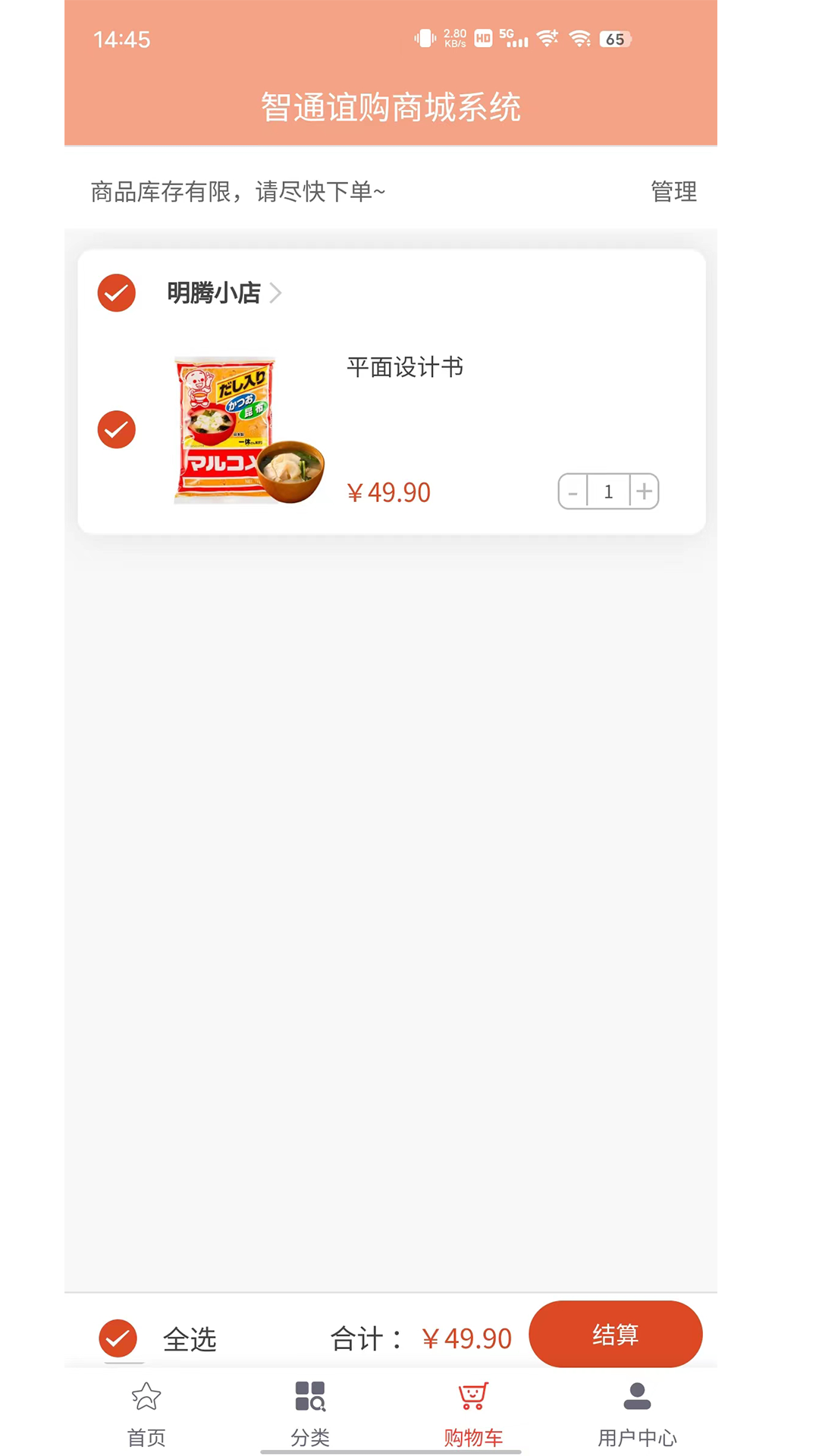
Task: Open the 用户中心 user center icon
Action: [x=635, y=1397]
